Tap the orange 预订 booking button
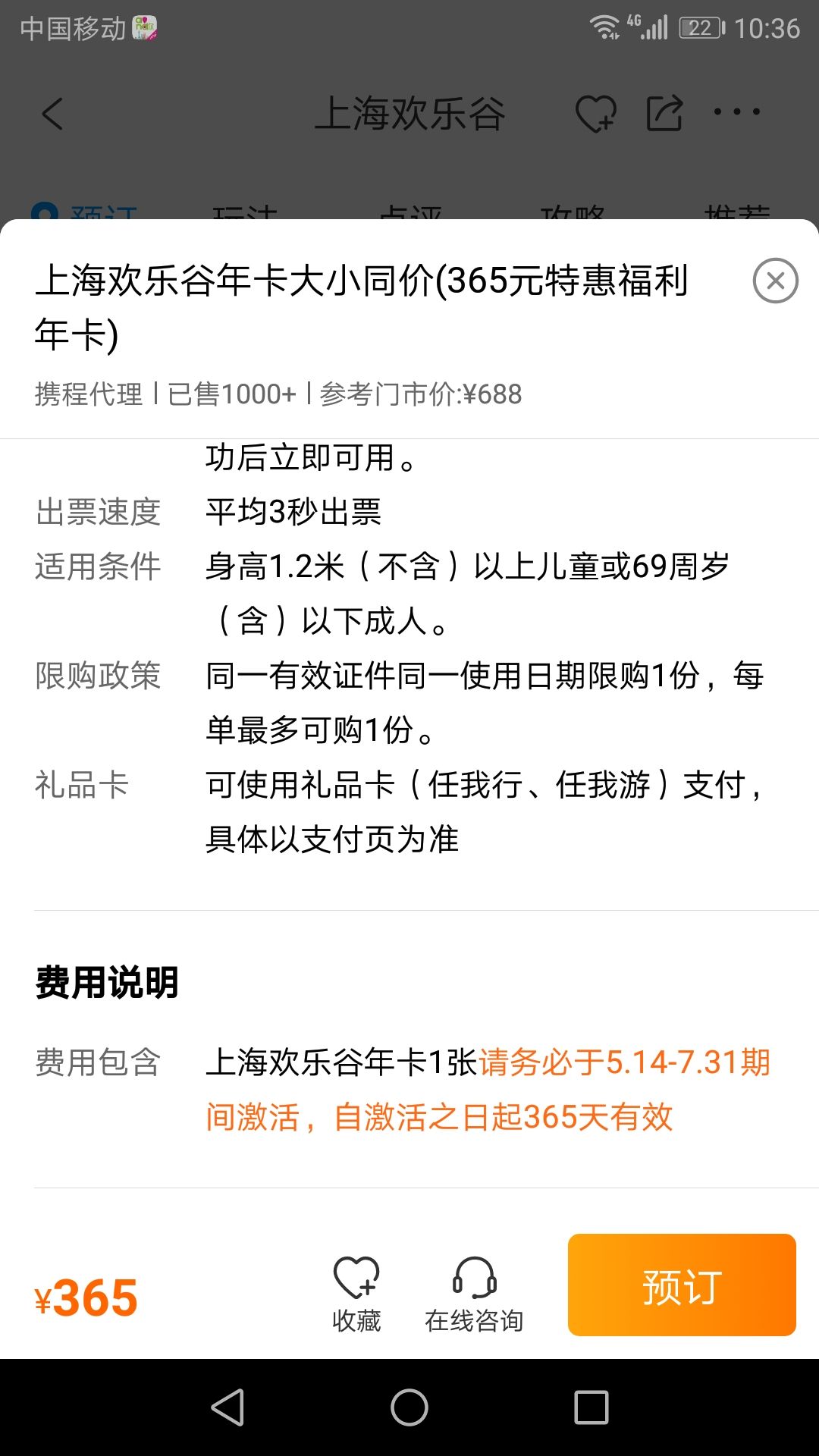This screenshot has height=1456, width=819. click(682, 1285)
